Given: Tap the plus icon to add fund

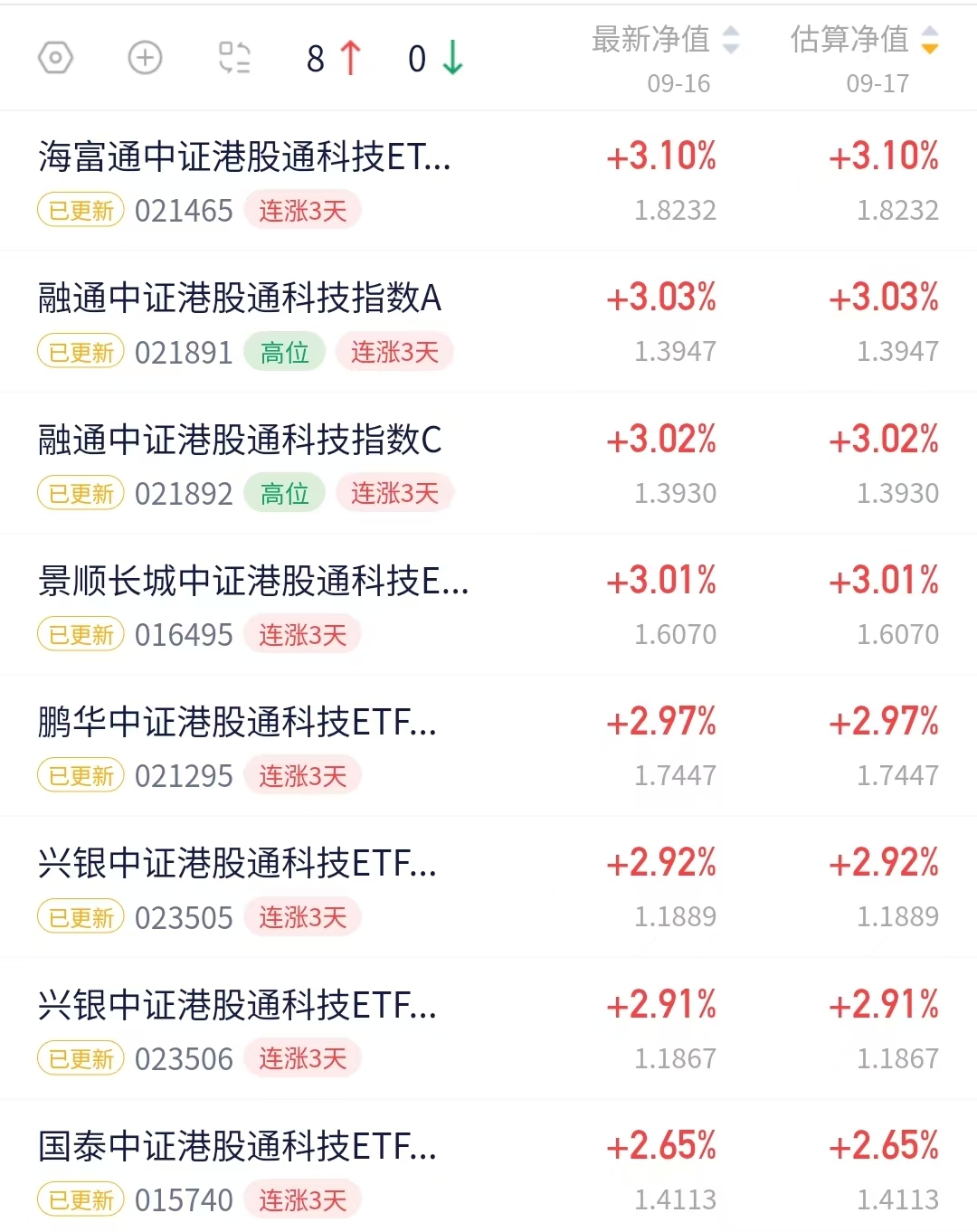Looking at the screenshot, I should click(x=145, y=58).
